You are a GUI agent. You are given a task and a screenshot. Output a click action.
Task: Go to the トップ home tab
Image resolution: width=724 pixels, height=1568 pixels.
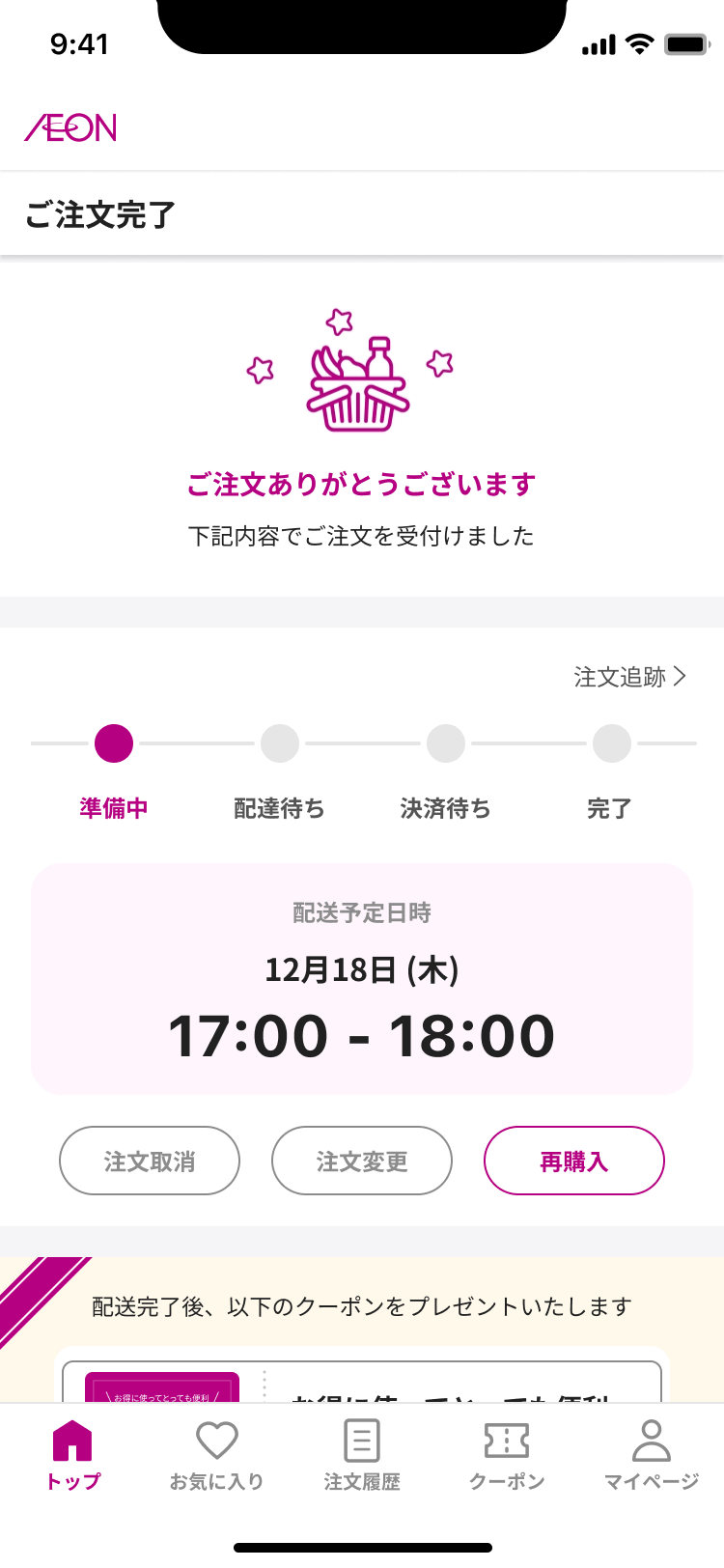(x=73, y=1455)
